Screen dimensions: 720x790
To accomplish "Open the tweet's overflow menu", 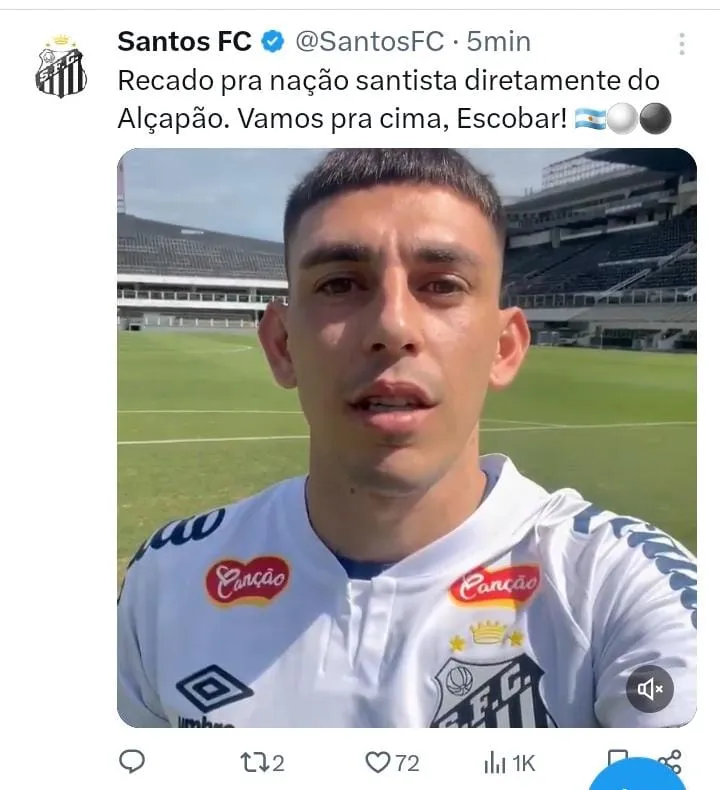I will click(681, 43).
